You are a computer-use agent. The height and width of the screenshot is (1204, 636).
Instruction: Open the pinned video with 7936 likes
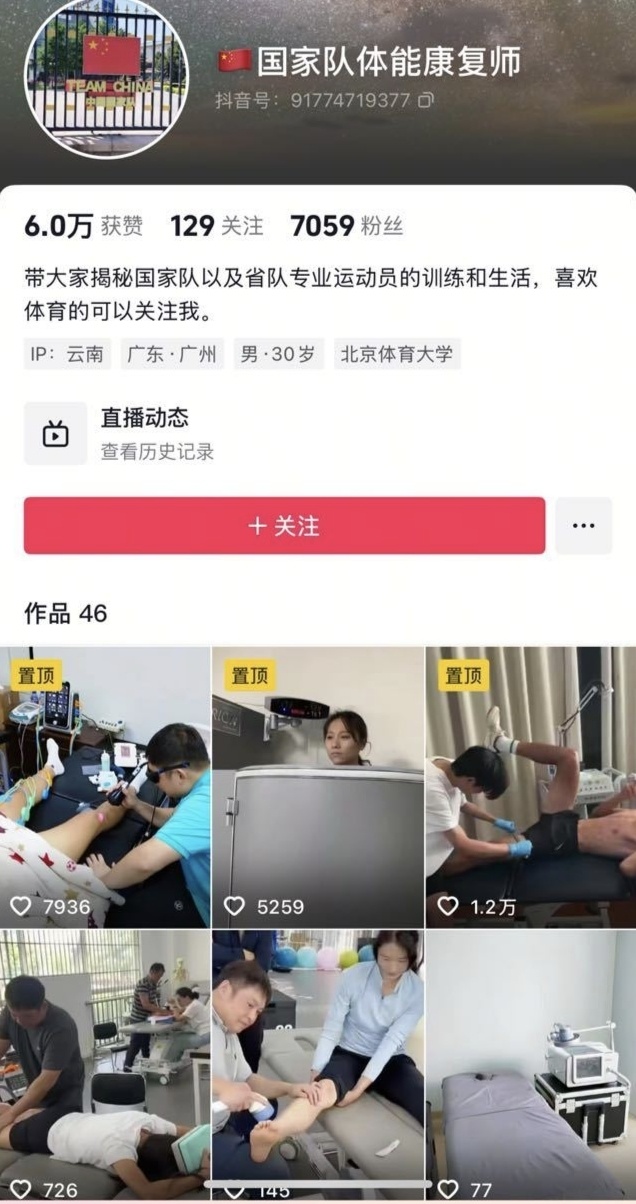pyautogui.click(x=105, y=787)
